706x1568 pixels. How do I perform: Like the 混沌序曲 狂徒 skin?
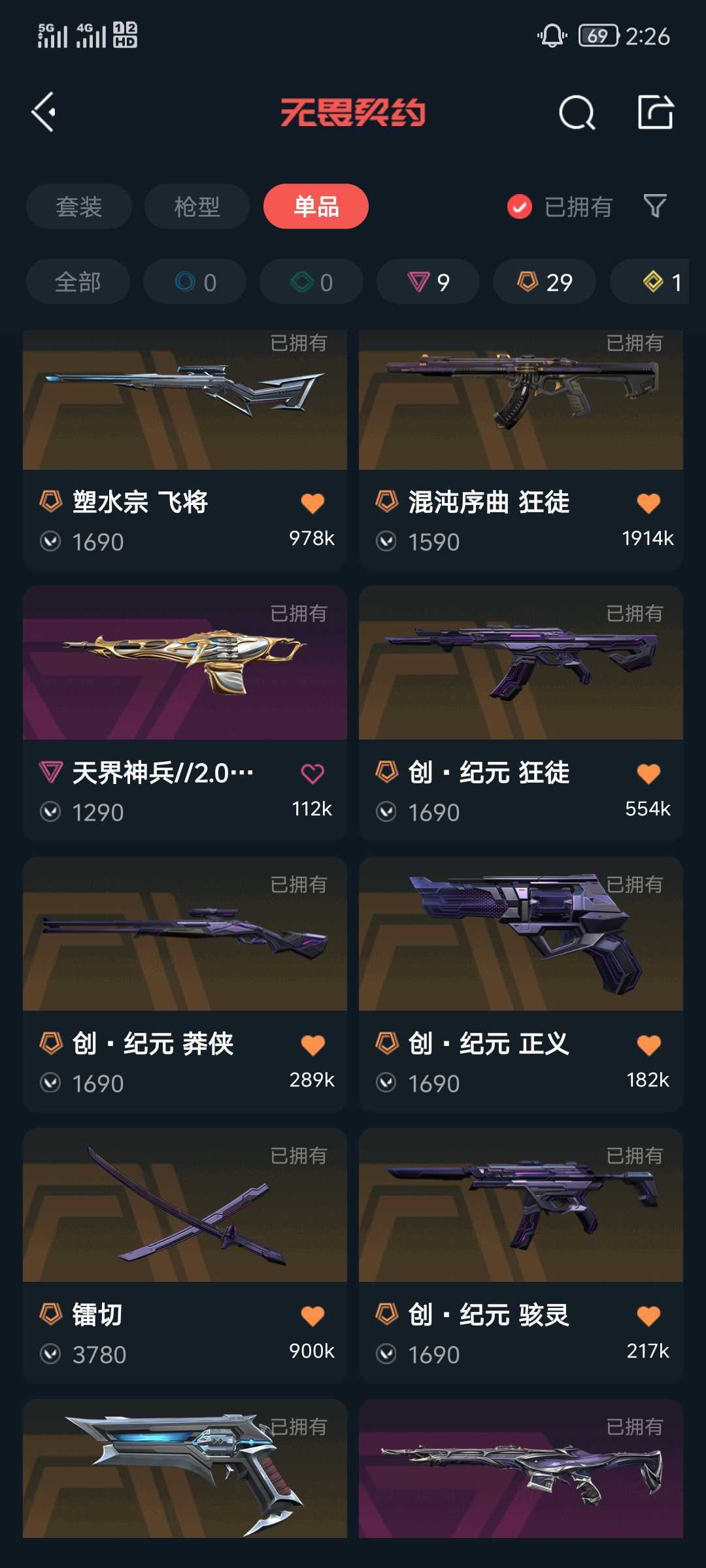pos(648,503)
